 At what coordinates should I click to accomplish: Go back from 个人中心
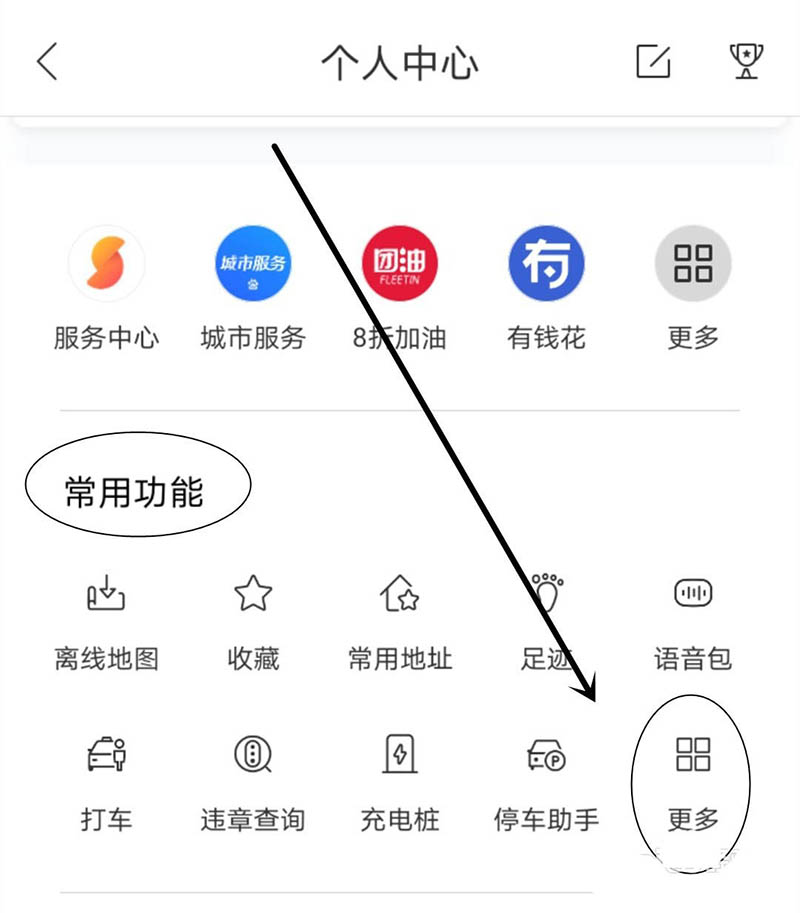click(47, 62)
